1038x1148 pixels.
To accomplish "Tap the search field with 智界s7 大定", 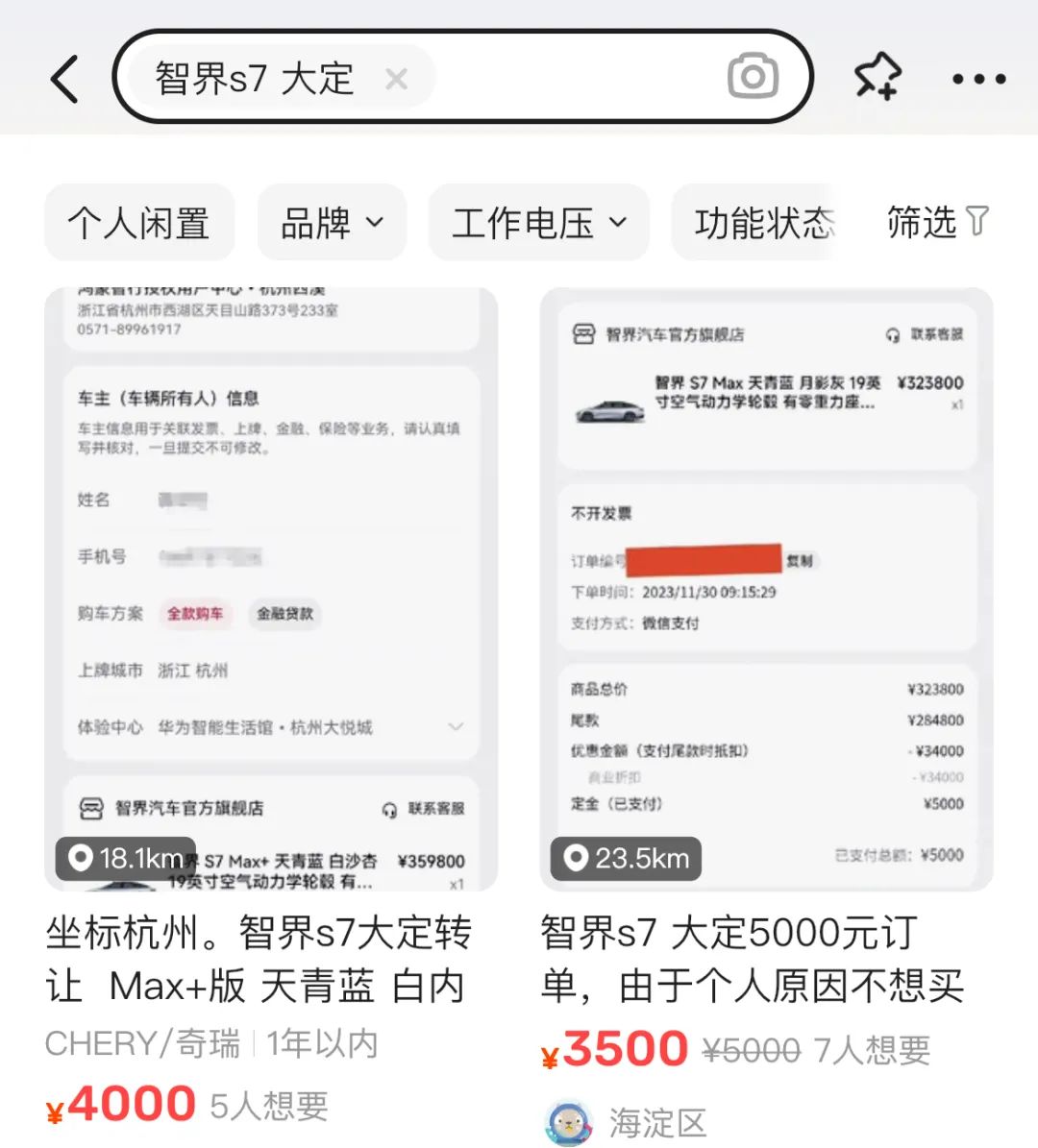I will (x=256, y=79).
